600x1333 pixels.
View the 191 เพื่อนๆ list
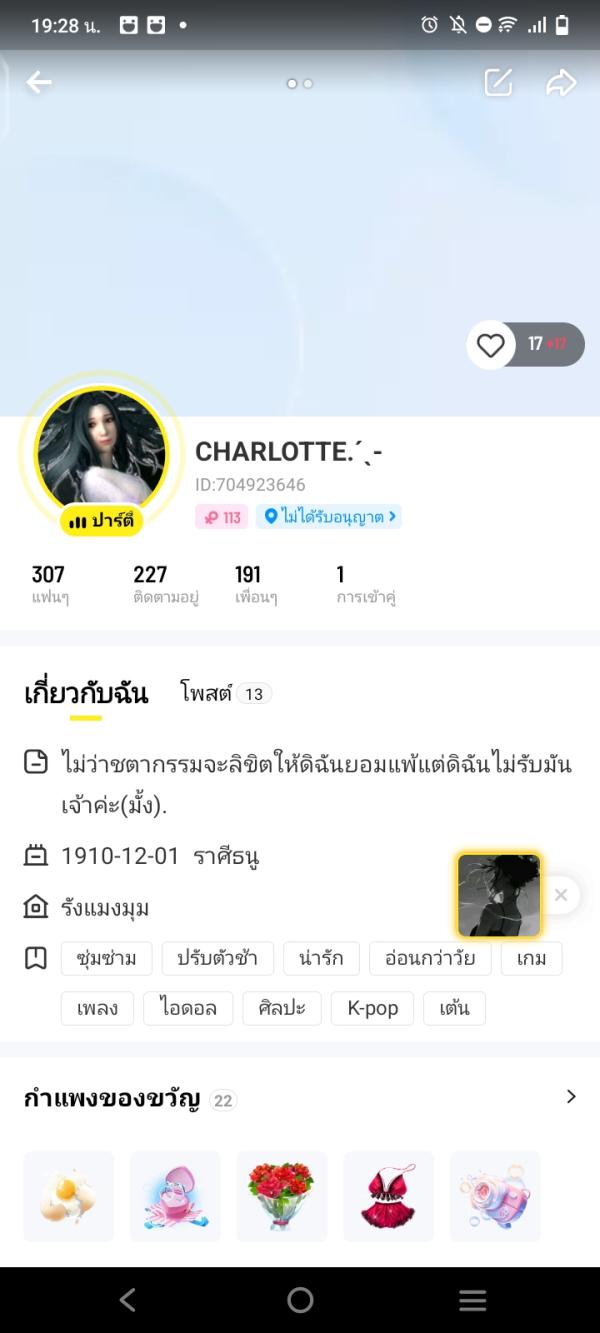255,584
